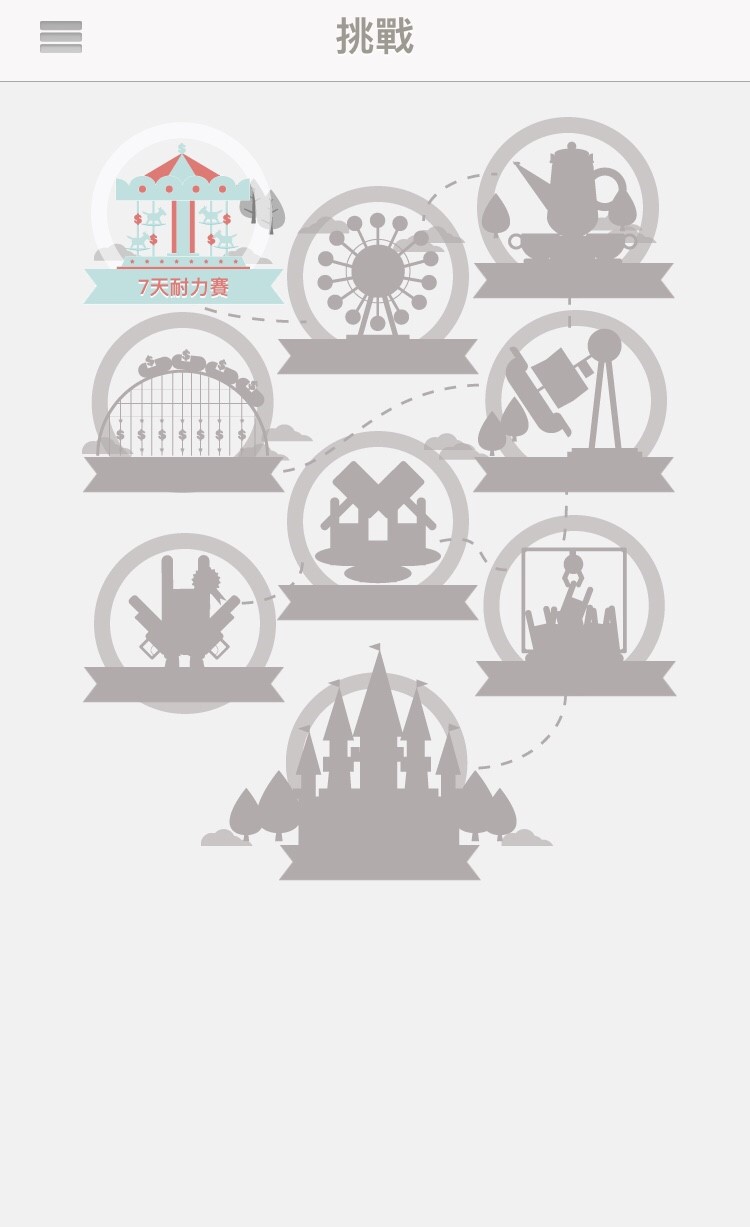
Task: Select the locked windmill challenge
Action: pyautogui.click(x=378, y=522)
